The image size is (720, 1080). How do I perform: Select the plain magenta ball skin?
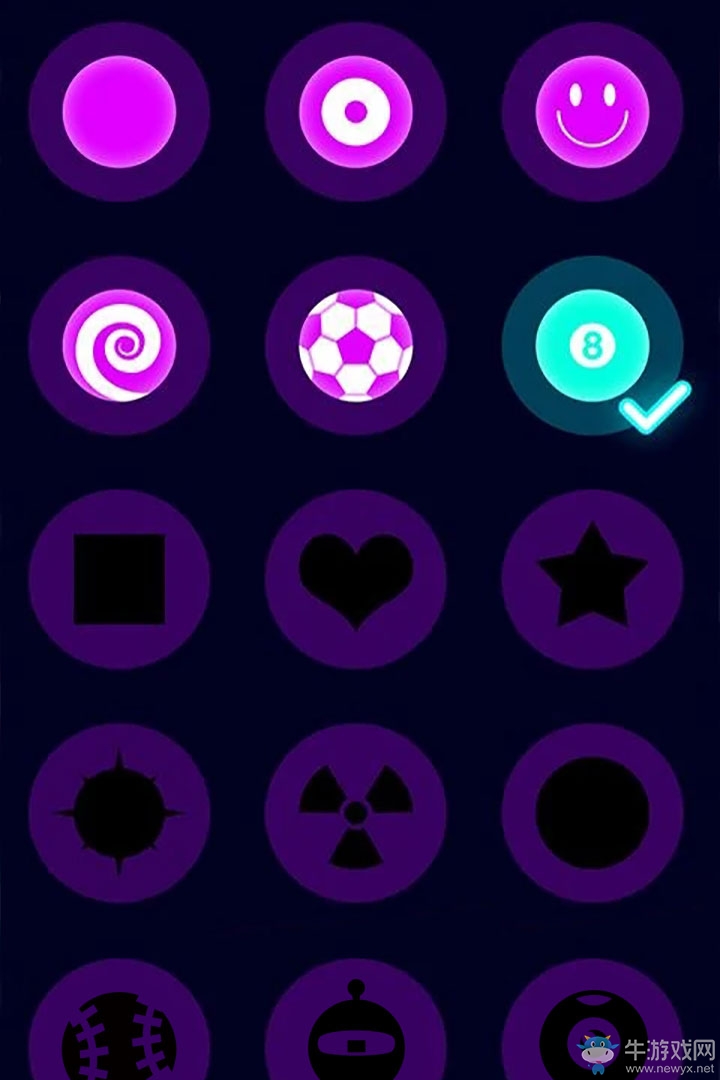[x=119, y=111]
